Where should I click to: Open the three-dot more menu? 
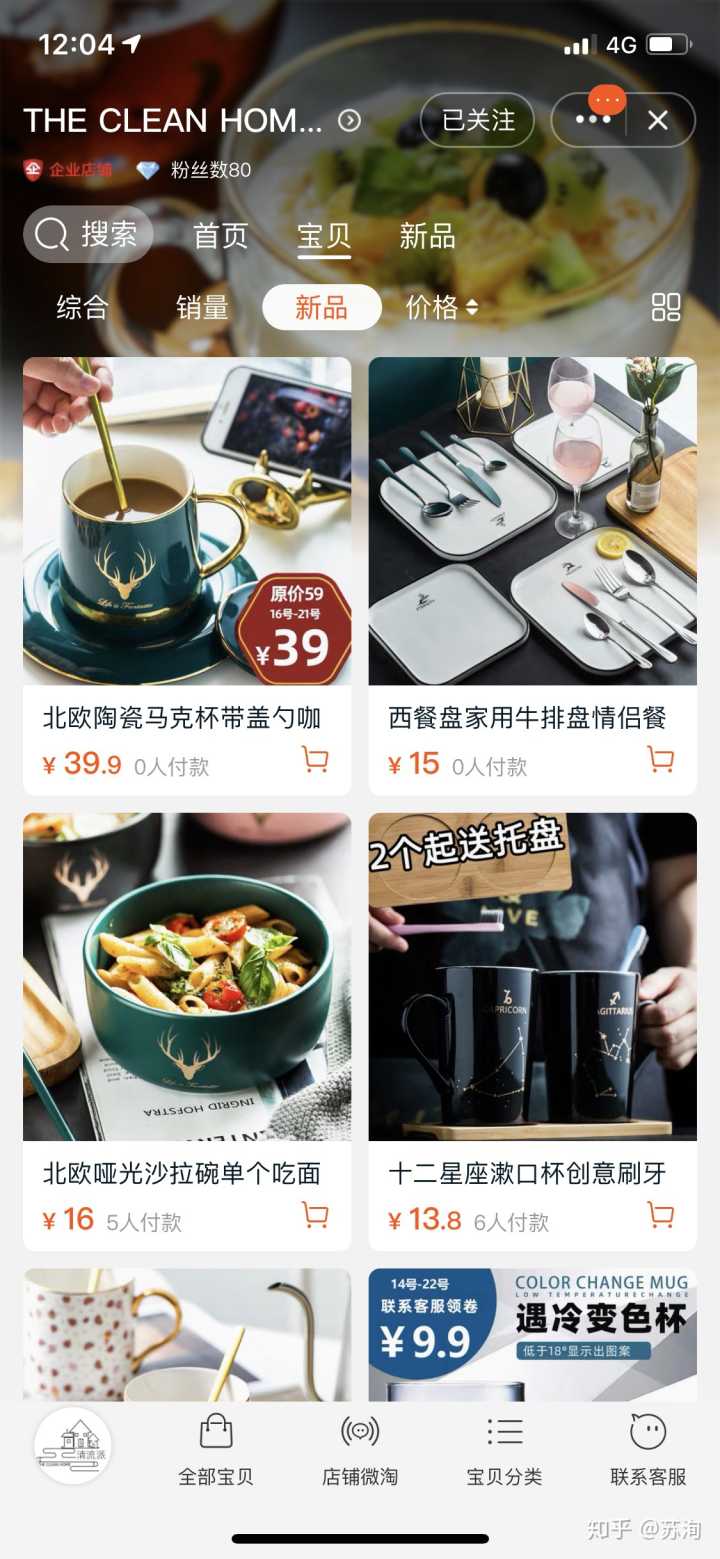592,121
